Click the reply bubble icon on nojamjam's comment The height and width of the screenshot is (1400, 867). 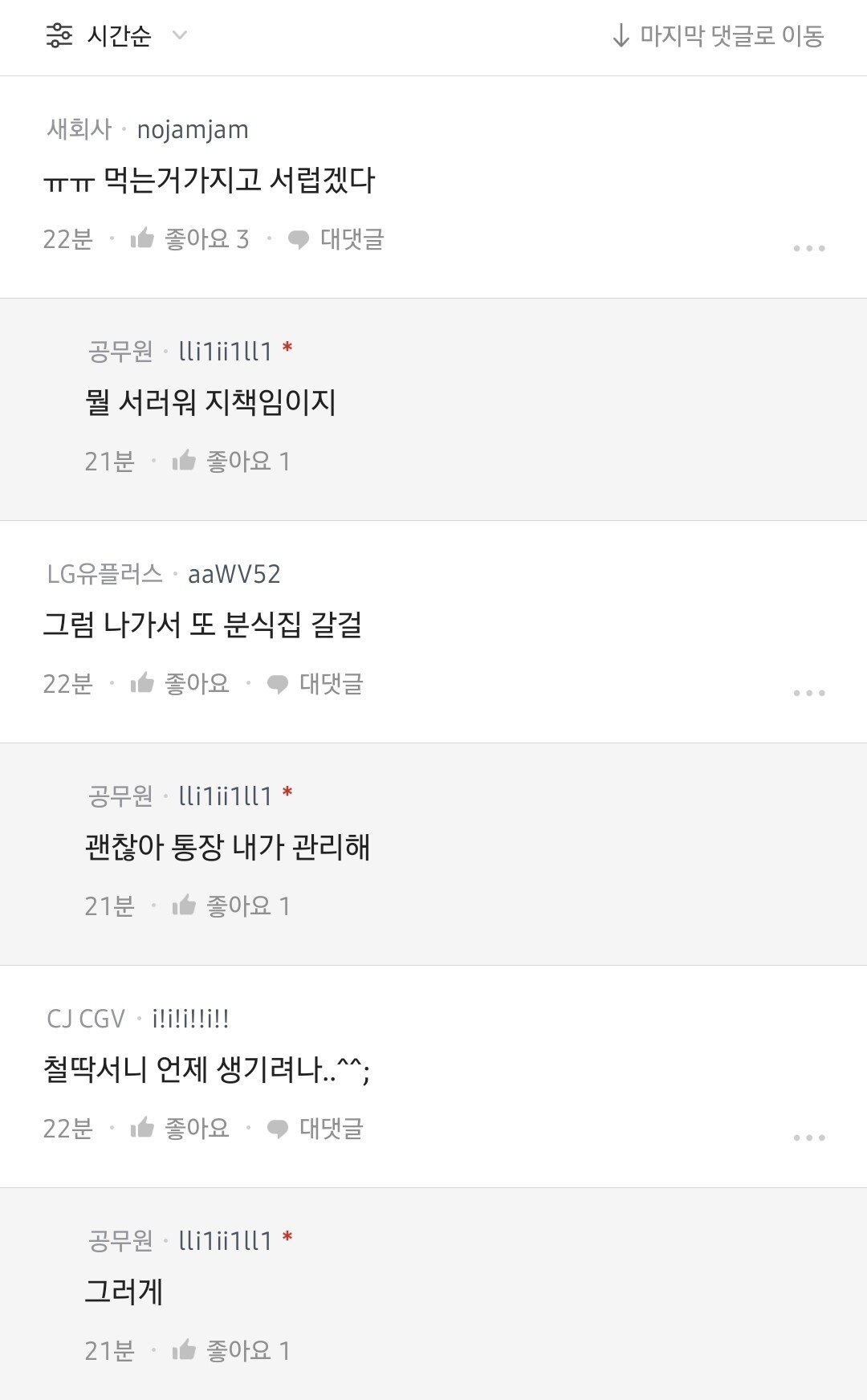coord(298,238)
